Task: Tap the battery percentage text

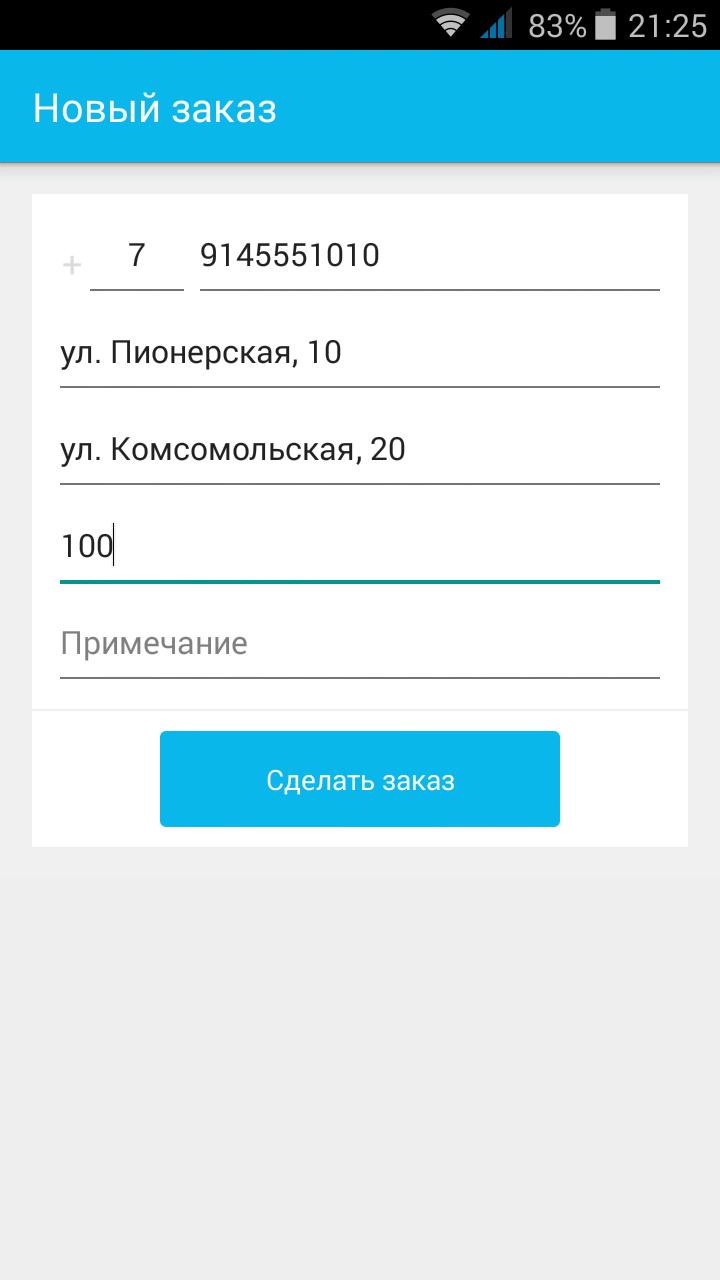Action: (556, 25)
